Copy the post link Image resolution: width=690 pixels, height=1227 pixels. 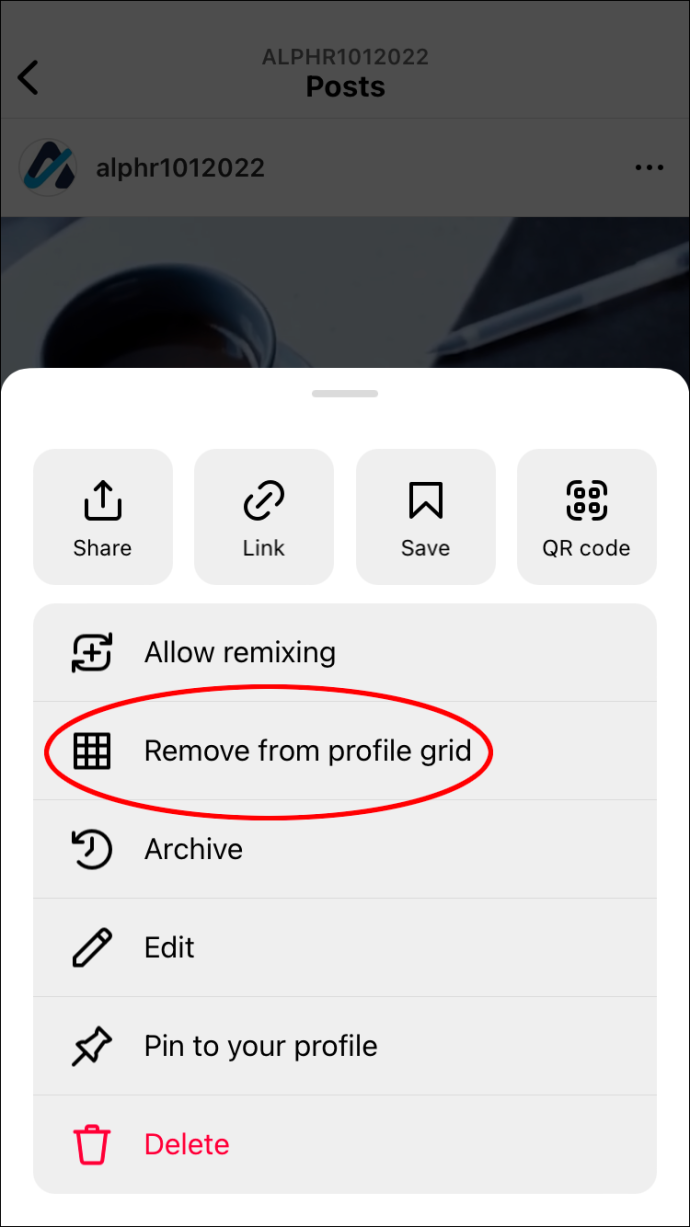[x=264, y=517]
